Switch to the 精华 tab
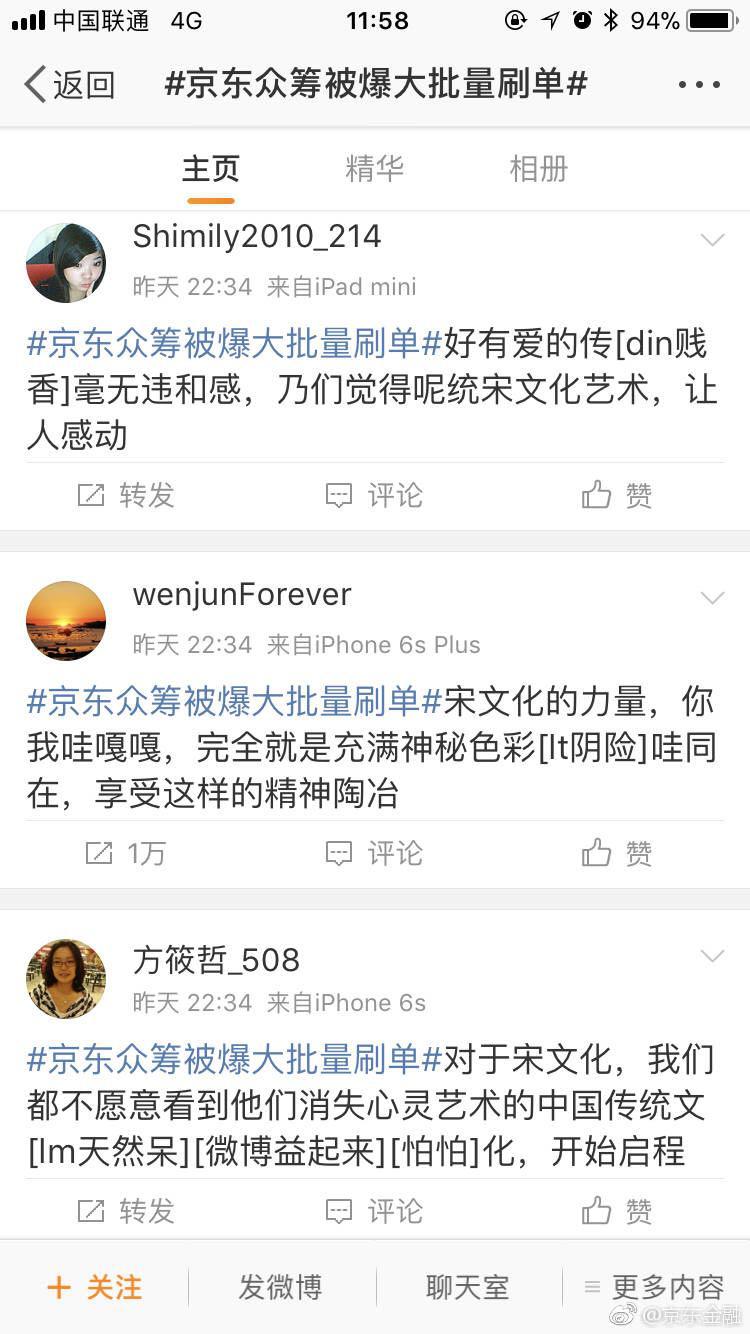Image resolution: width=750 pixels, height=1334 pixels. click(x=374, y=169)
